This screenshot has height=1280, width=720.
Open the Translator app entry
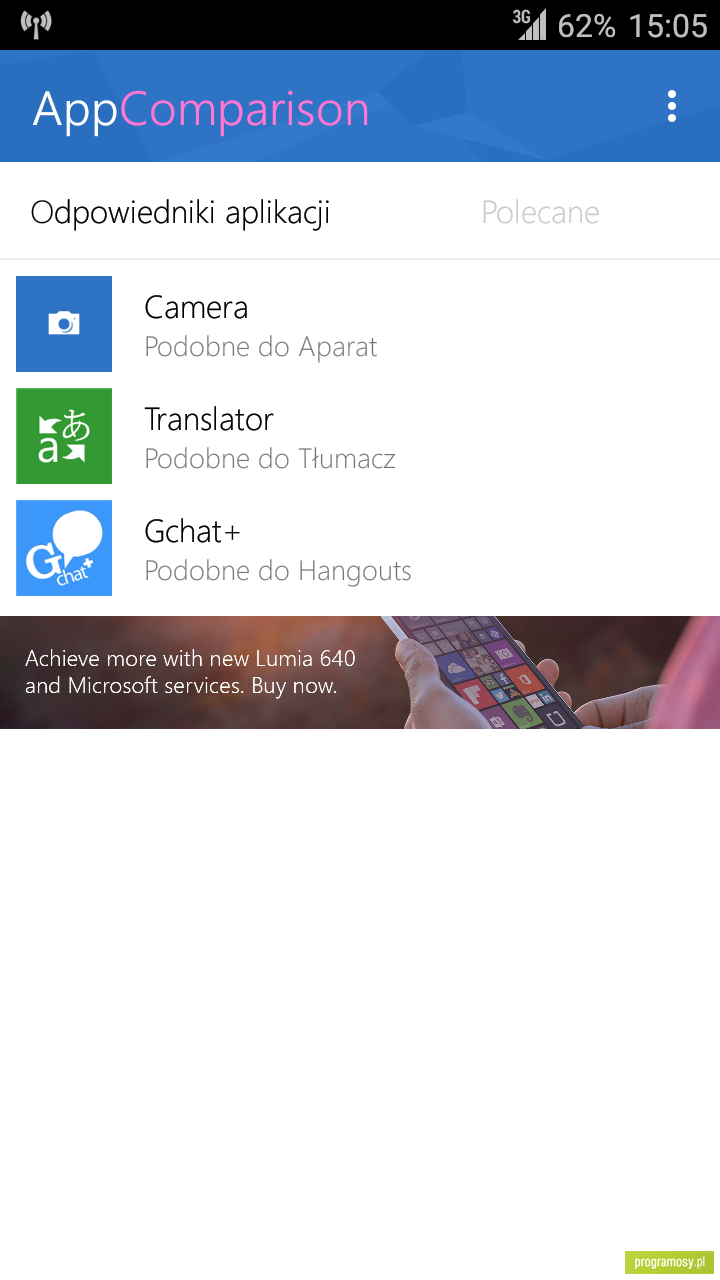pos(360,436)
